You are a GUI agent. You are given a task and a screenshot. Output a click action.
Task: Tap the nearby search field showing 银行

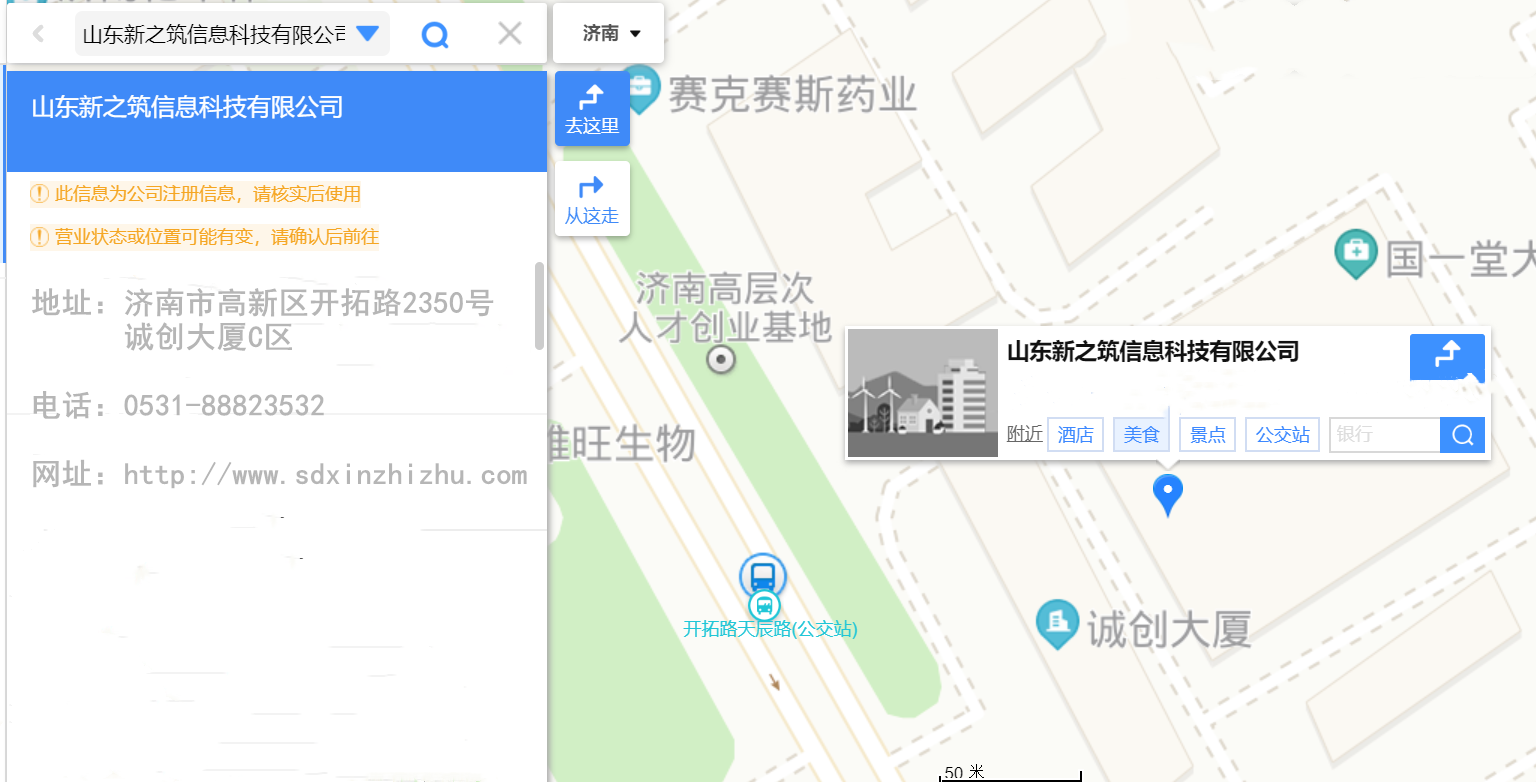tap(1383, 435)
